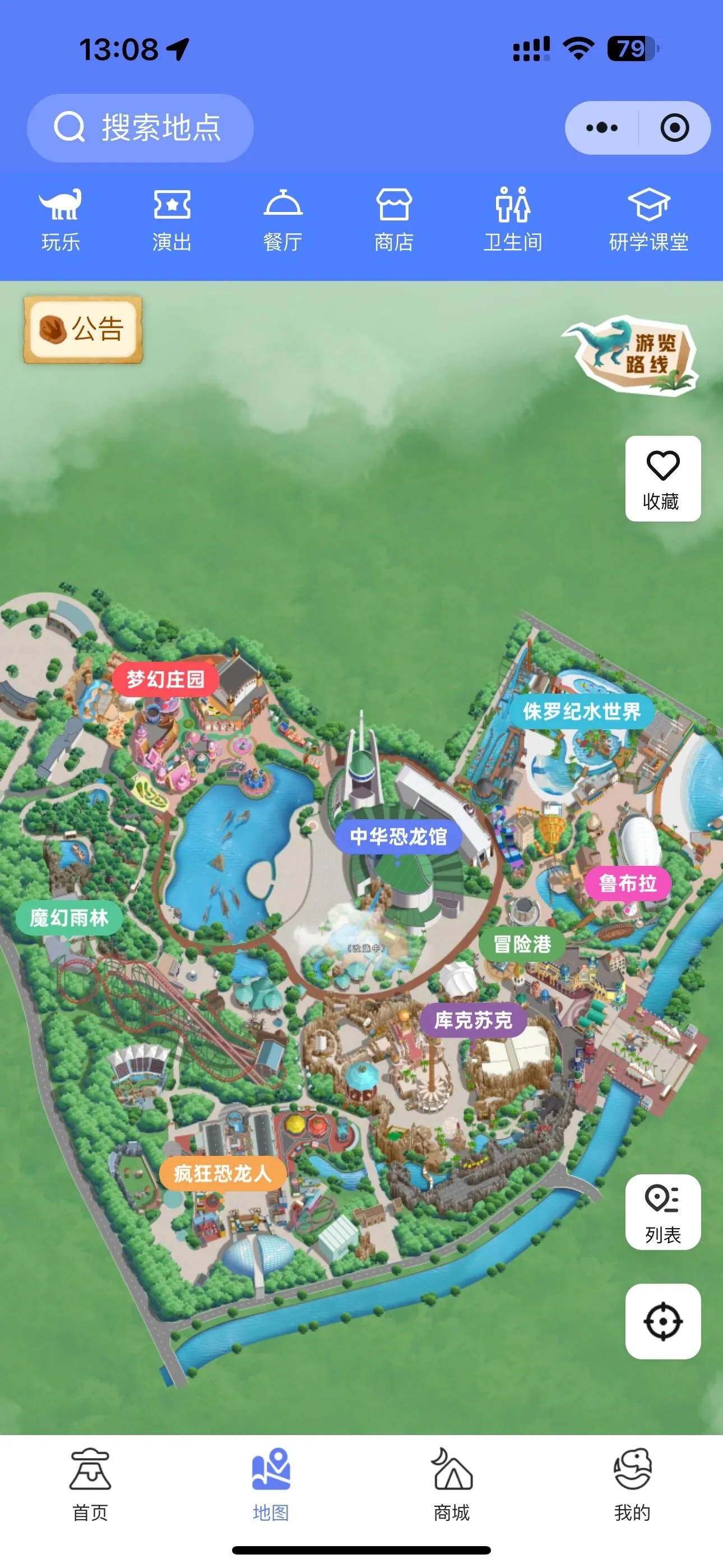723x1568 pixels.
Task: Show 商店 shops on map
Action: tap(394, 220)
